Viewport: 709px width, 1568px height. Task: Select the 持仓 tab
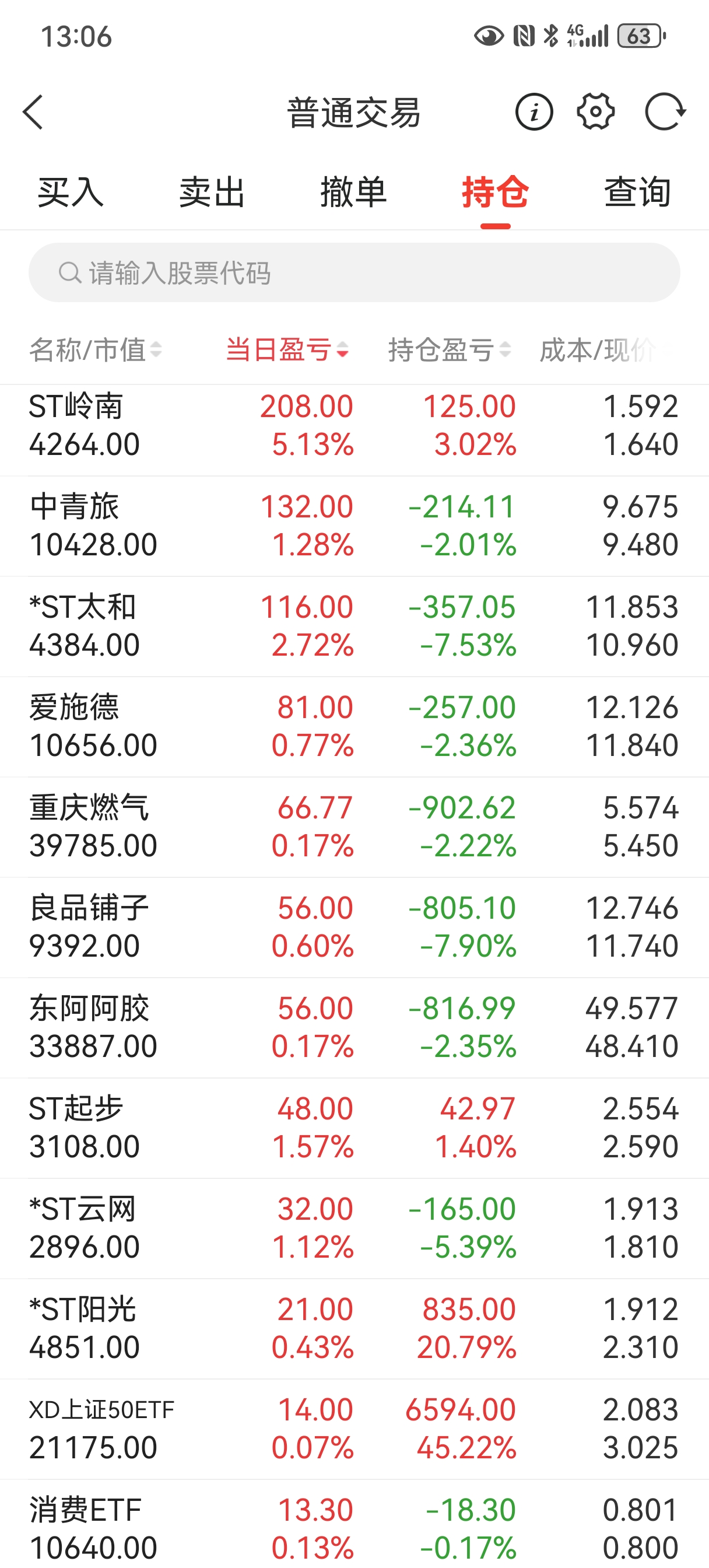[x=495, y=192]
